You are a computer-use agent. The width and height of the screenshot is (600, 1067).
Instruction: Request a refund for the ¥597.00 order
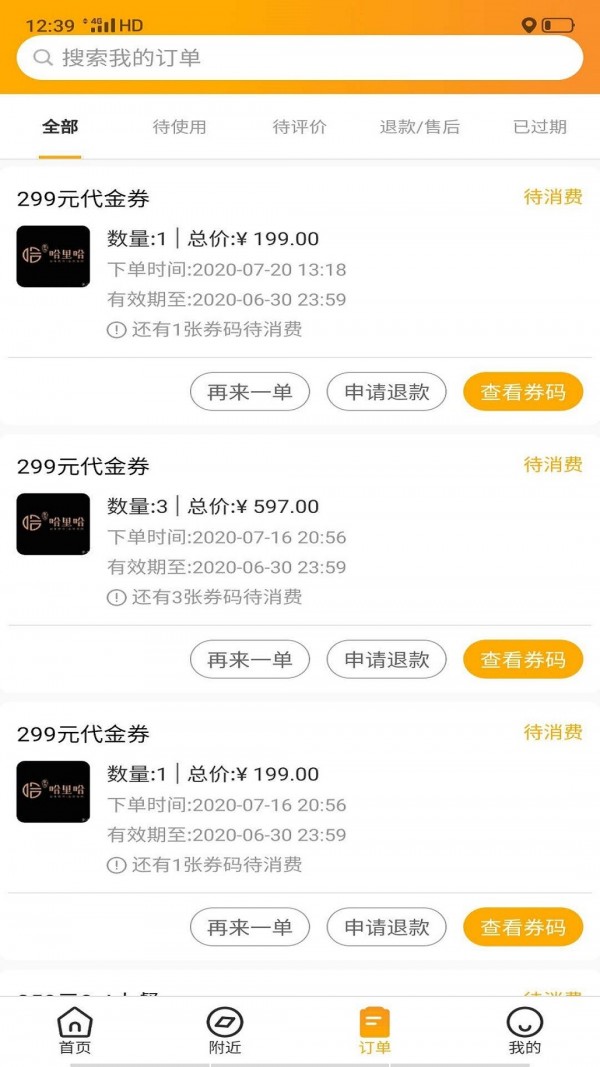pyautogui.click(x=387, y=660)
